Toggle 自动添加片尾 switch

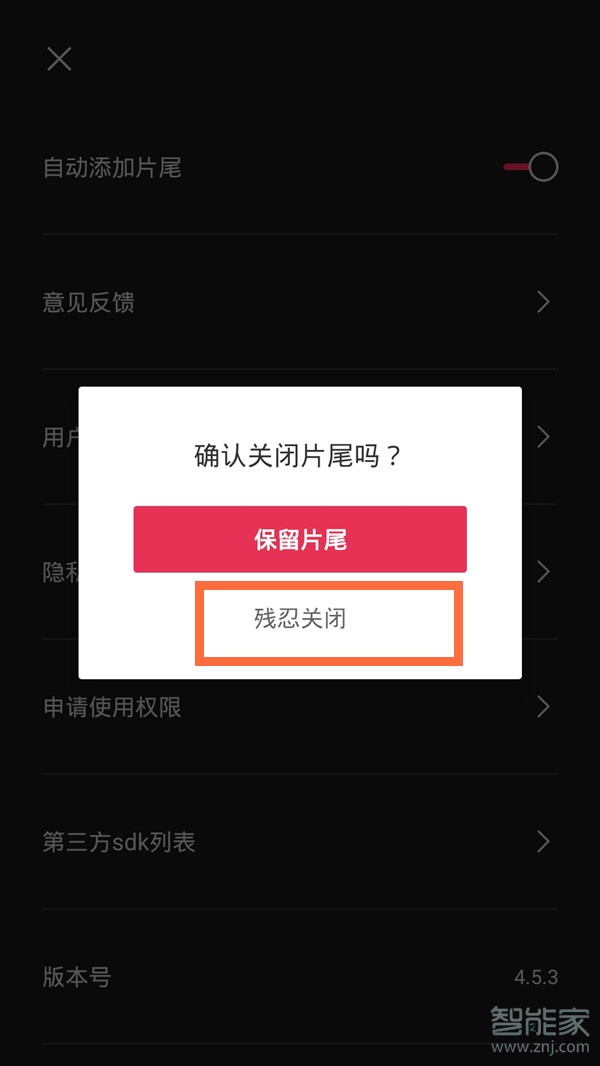(531, 167)
